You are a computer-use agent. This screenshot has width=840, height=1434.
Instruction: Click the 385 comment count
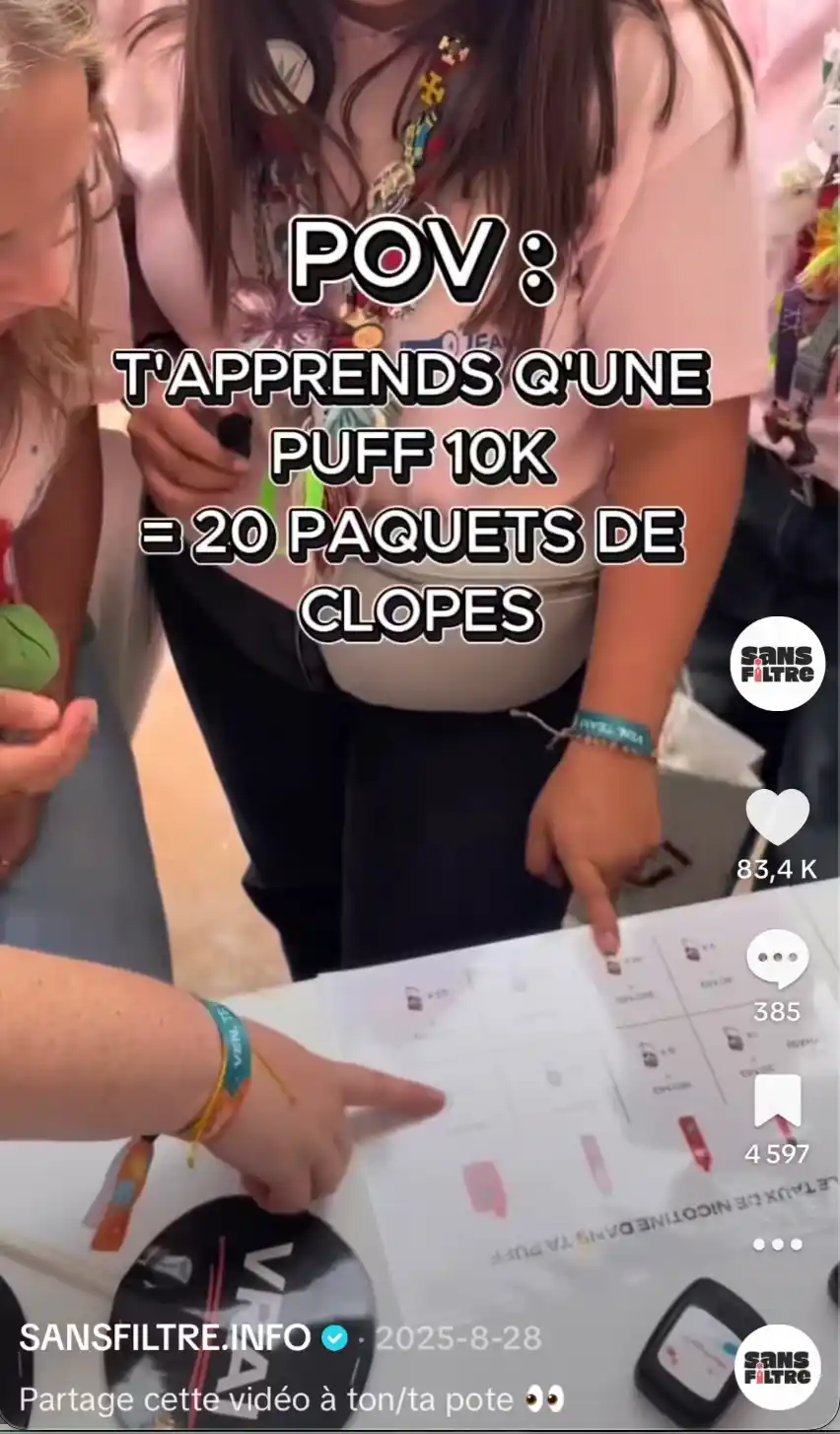(778, 1013)
